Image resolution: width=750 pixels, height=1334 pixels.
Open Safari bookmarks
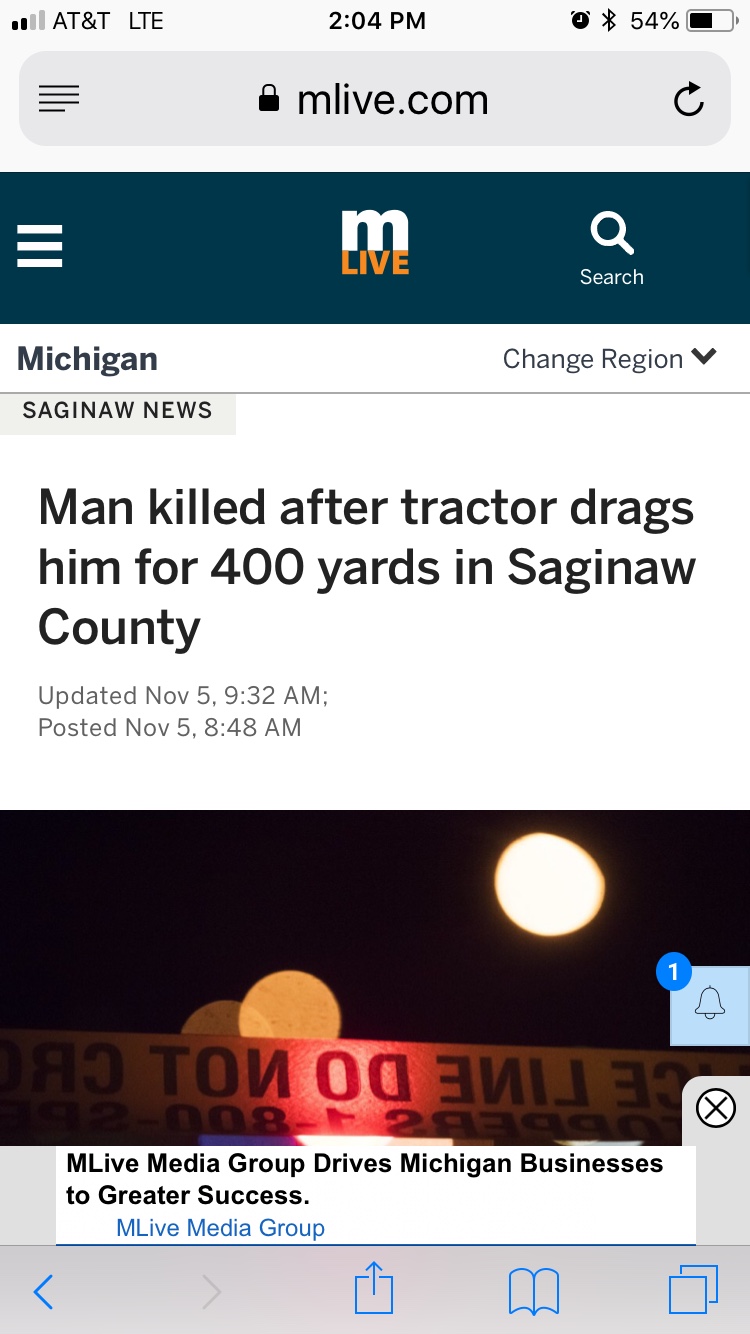(534, 1291)
